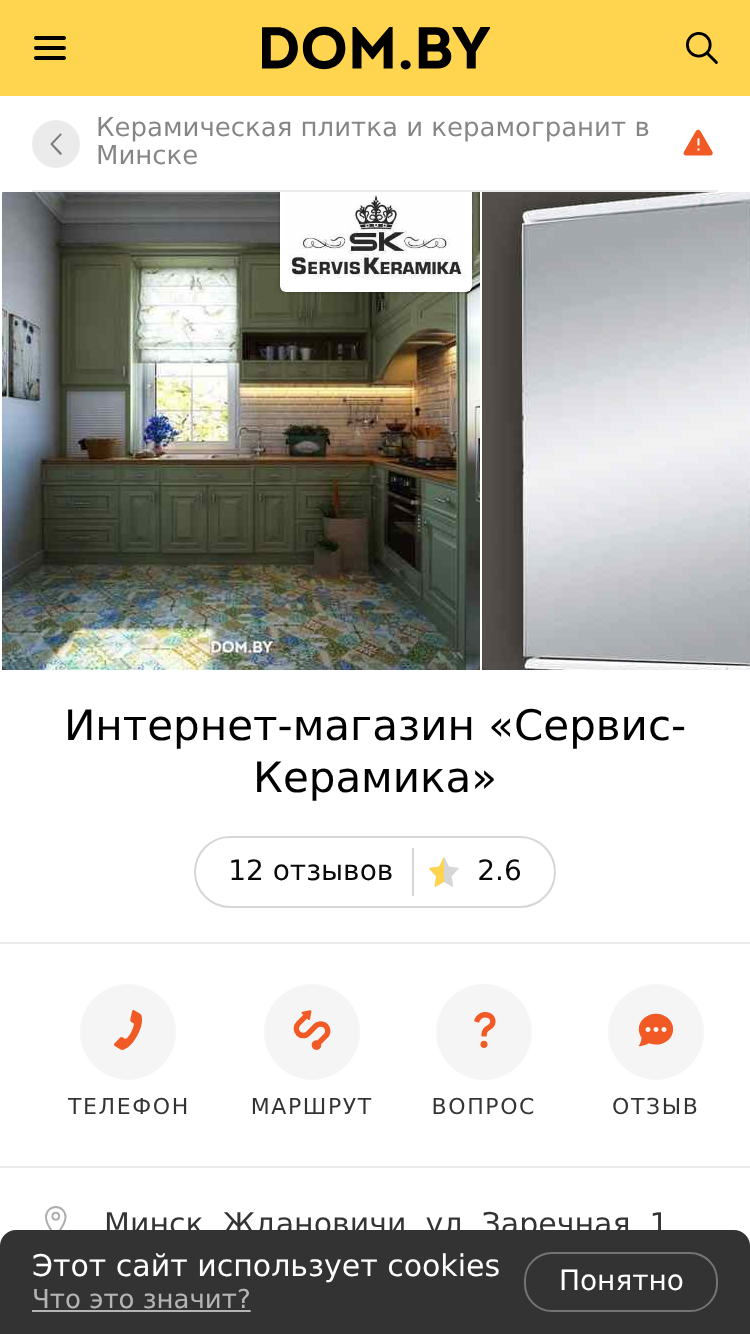Leave a review via Отзыв

pyautogui.click(x=656, y=1051)
